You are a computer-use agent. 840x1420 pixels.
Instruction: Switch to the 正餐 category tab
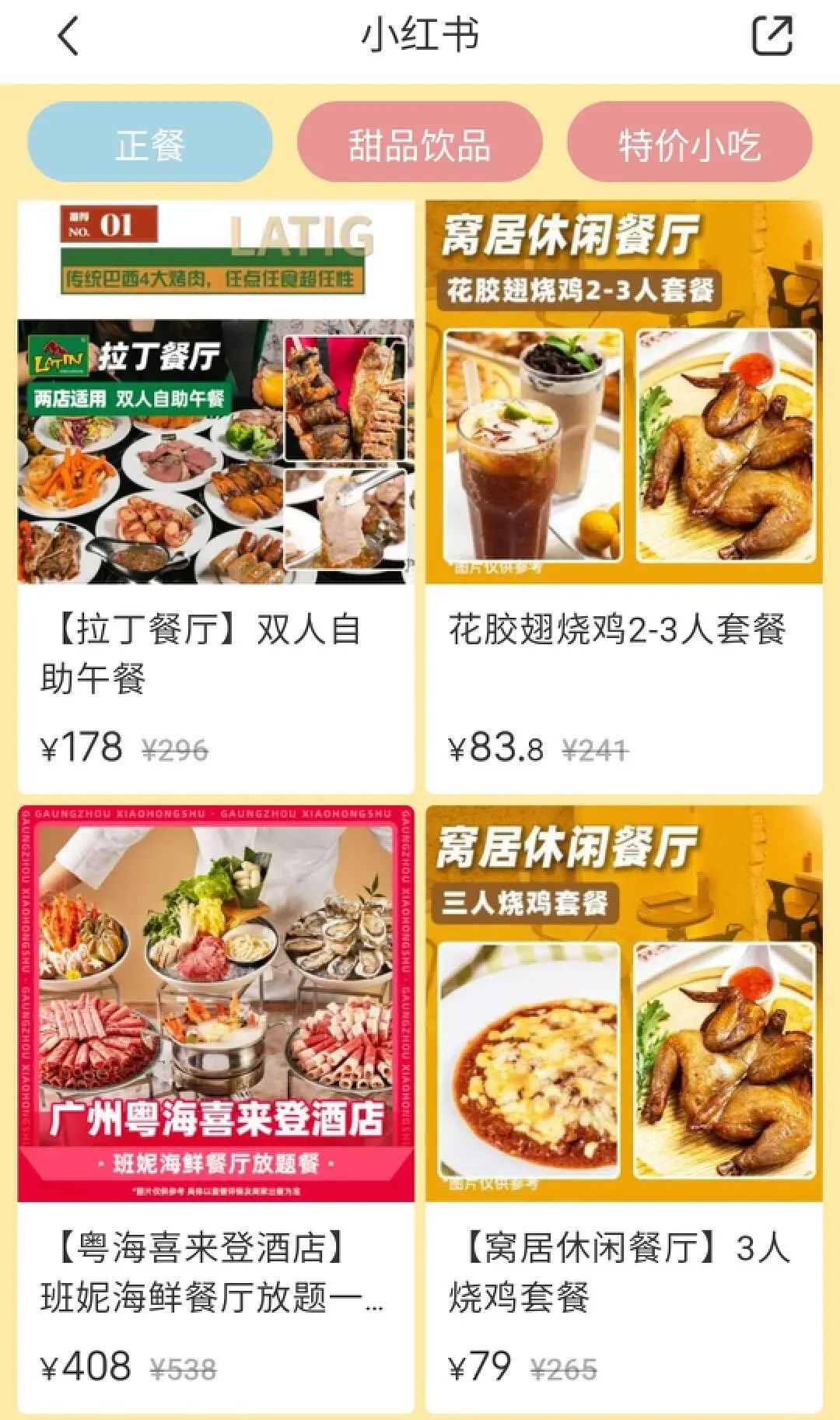click(150, 144)
